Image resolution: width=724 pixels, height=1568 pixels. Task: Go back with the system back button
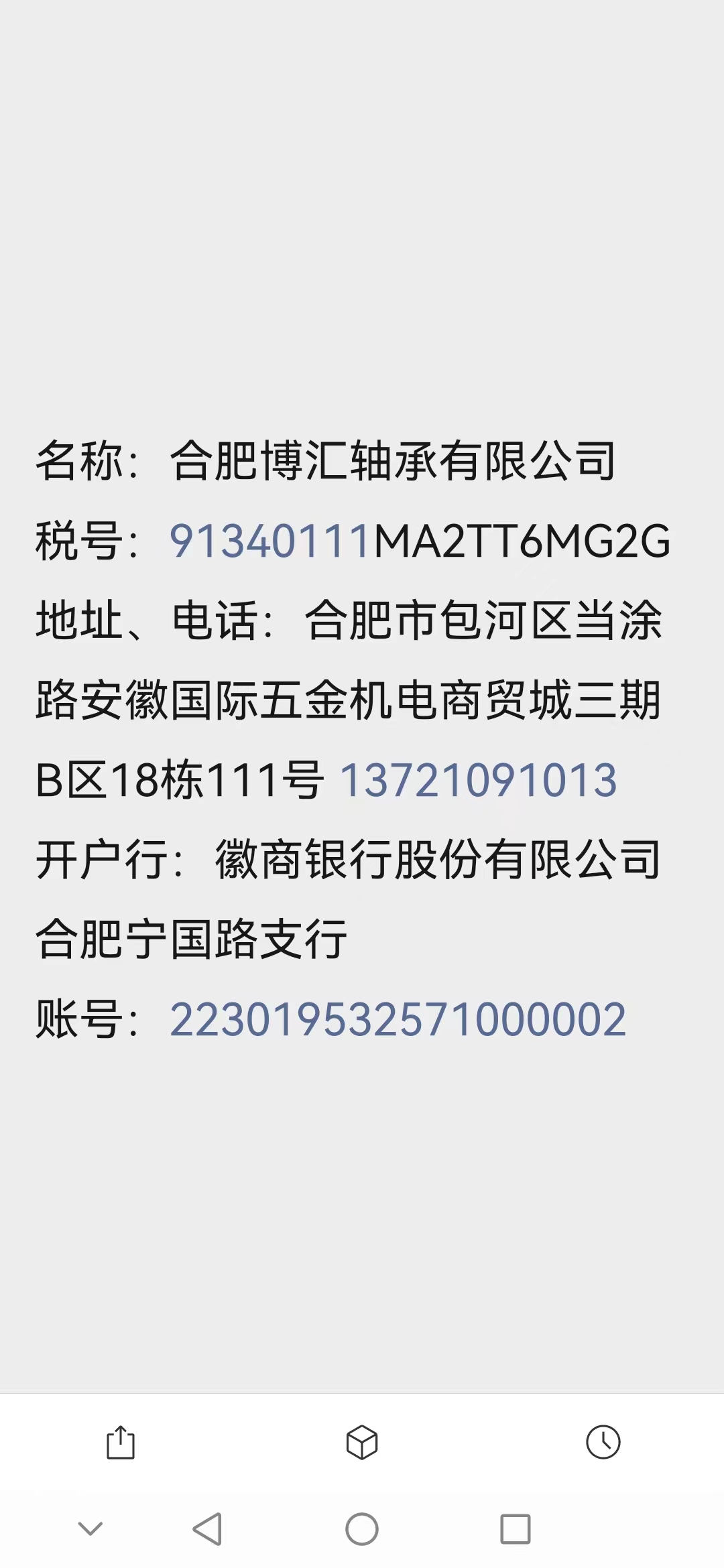pyautogui.click(x=207, y=1529)
